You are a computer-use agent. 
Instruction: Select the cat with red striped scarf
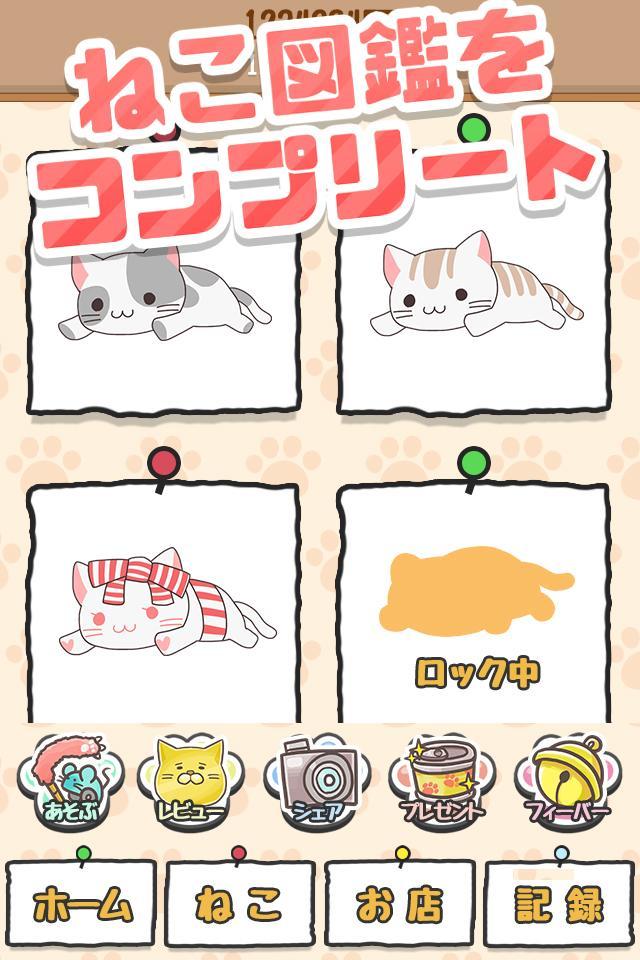tap(163, 603)
